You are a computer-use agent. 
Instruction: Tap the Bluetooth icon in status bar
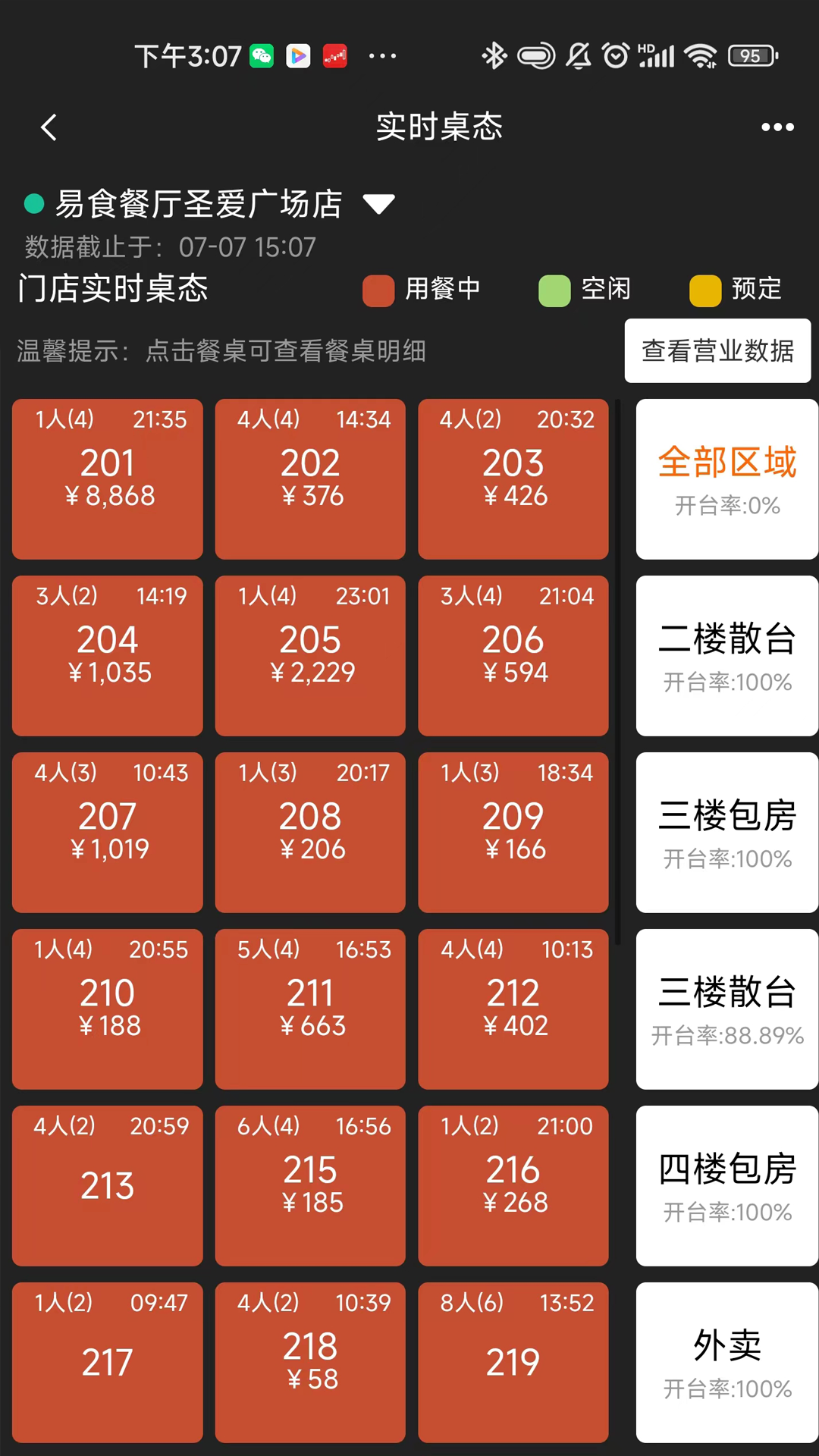pyautogui.click(x=494, y=56)
